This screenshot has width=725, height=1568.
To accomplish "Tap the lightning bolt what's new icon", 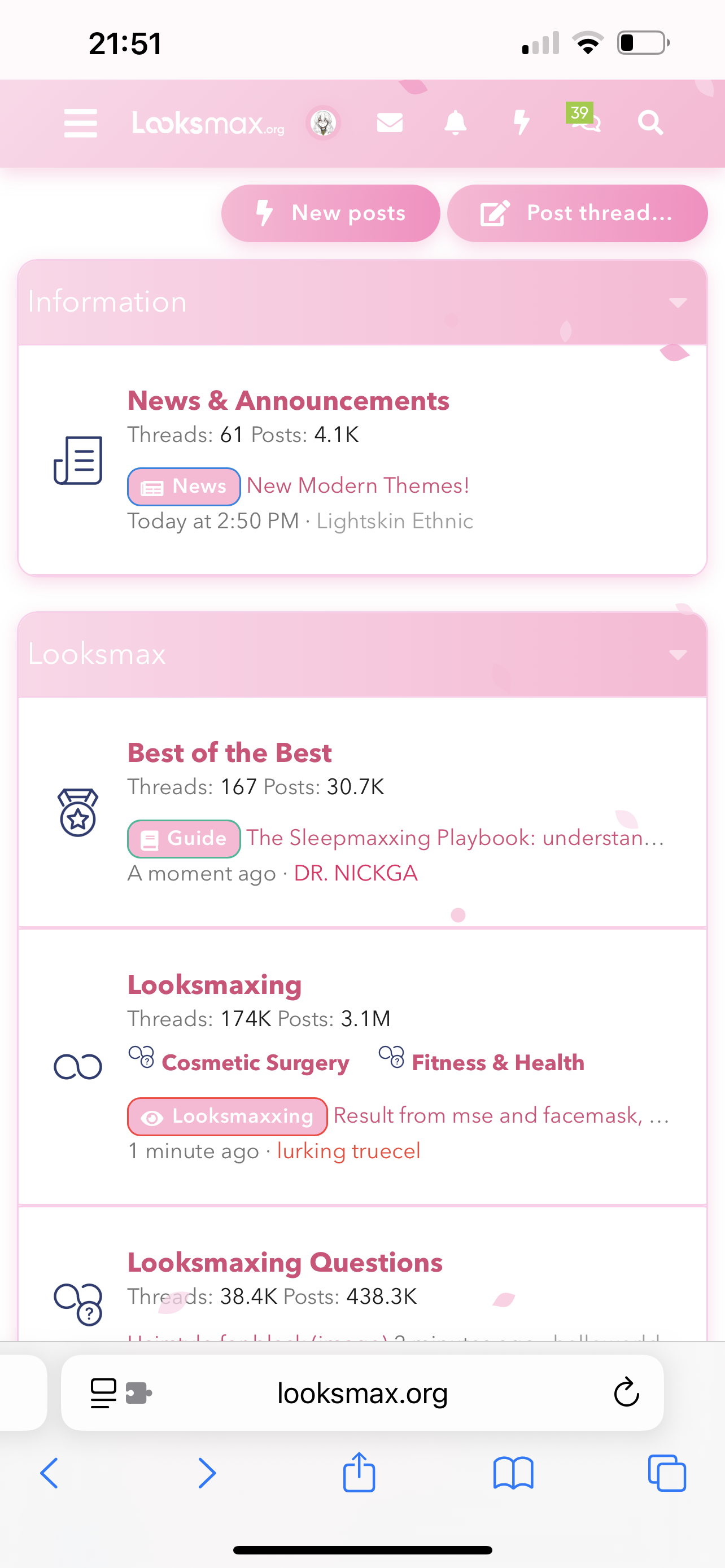I will [521, 124].
